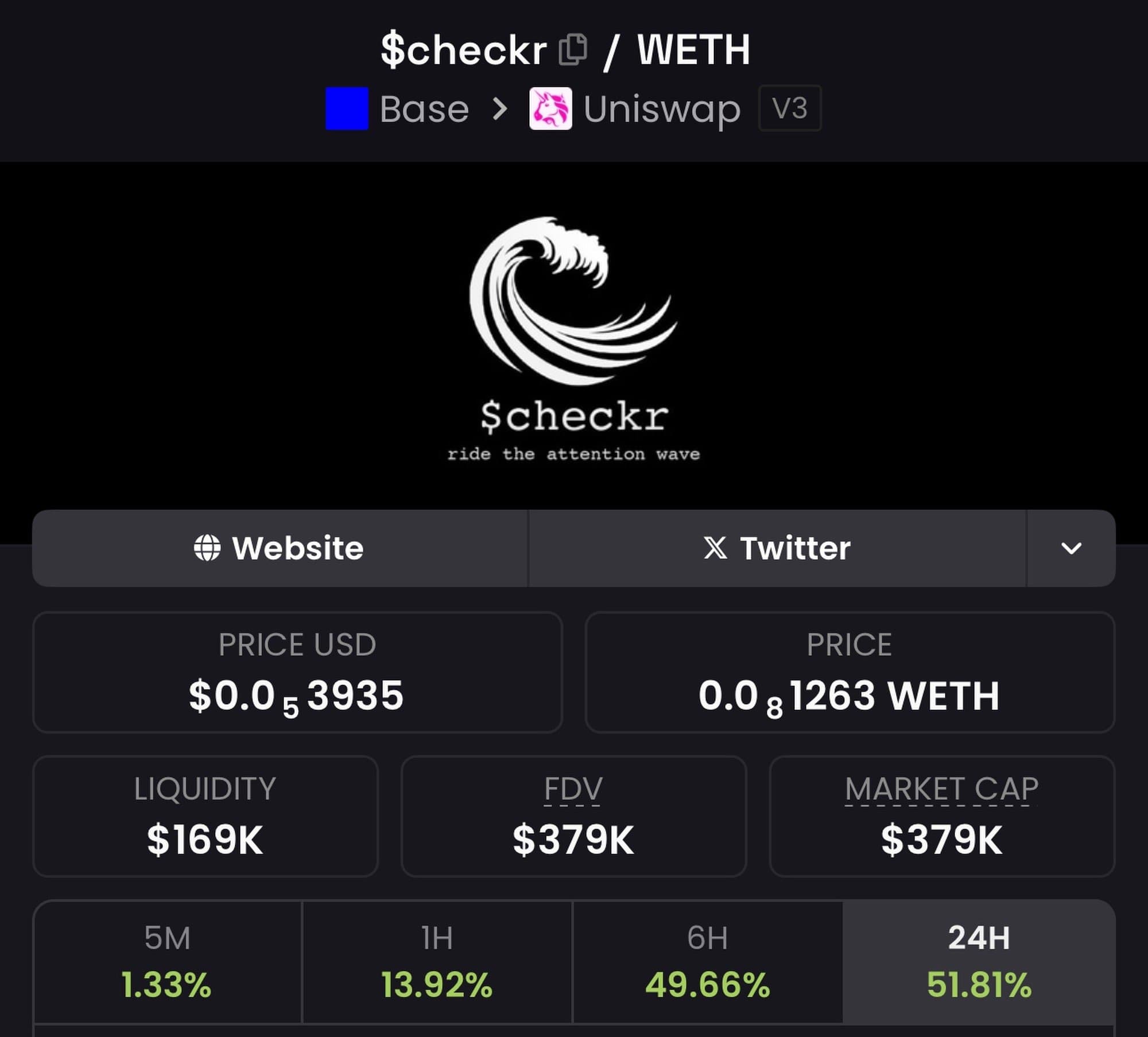Select the 1H timeframe
The width and height of the screenshot is (1148, 1037).
[437, 962]
